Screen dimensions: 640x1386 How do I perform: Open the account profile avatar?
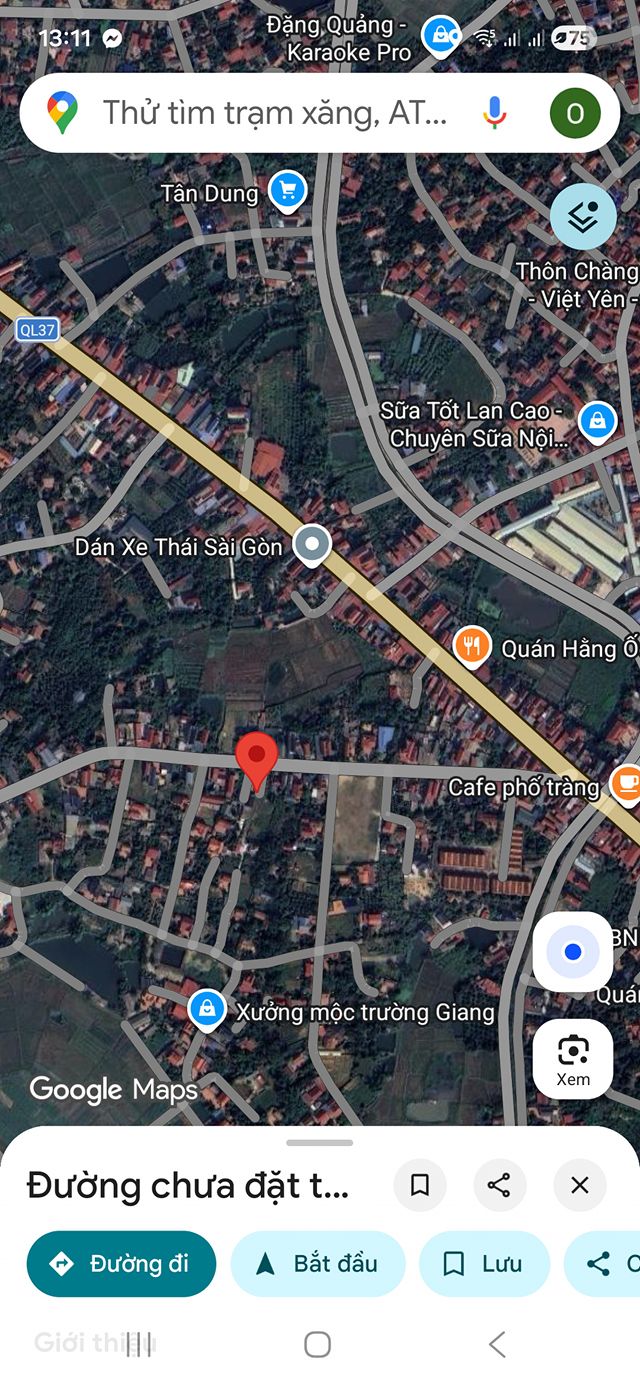[575, 113]
